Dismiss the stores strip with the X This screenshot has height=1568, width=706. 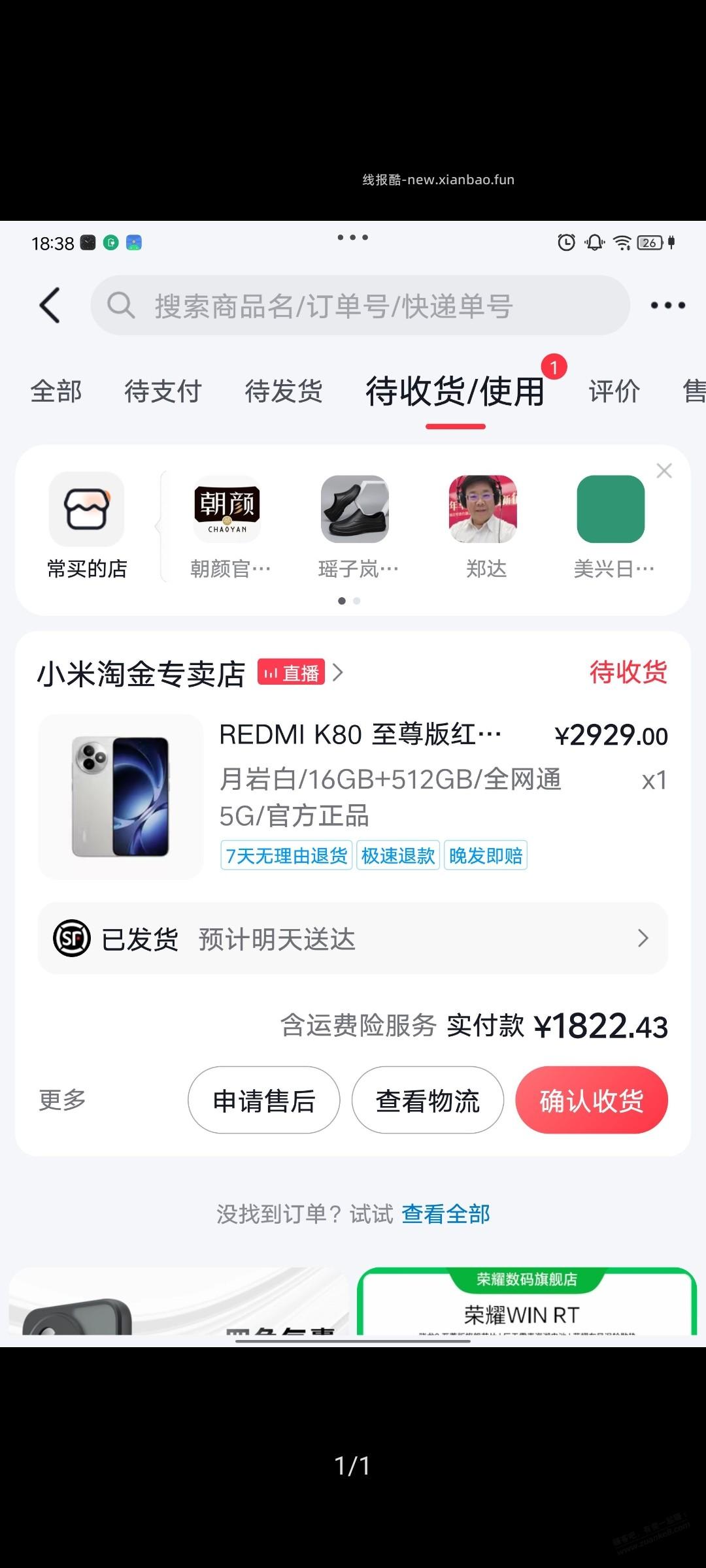664,470
